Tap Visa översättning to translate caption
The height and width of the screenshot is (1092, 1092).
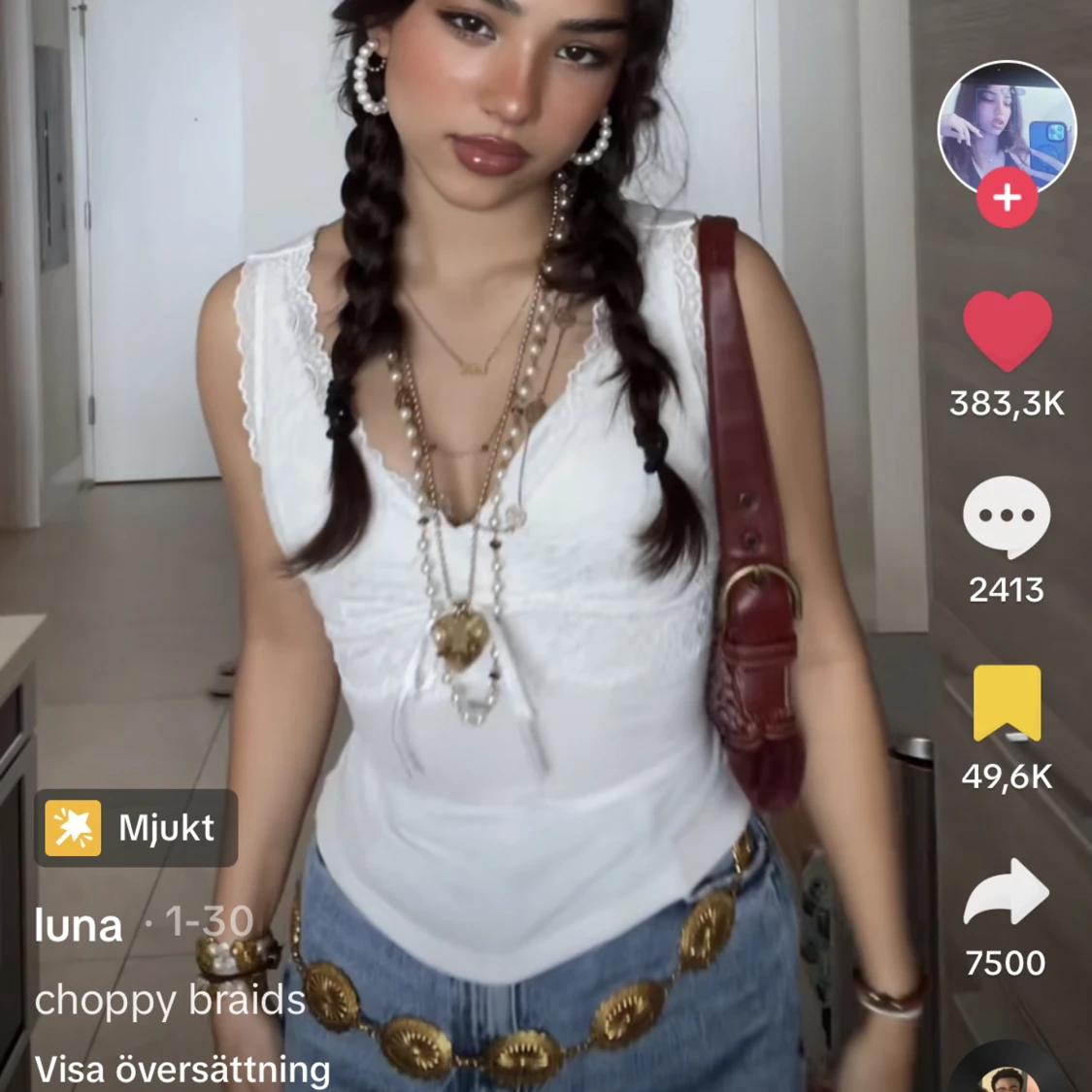click(182, 1069)
